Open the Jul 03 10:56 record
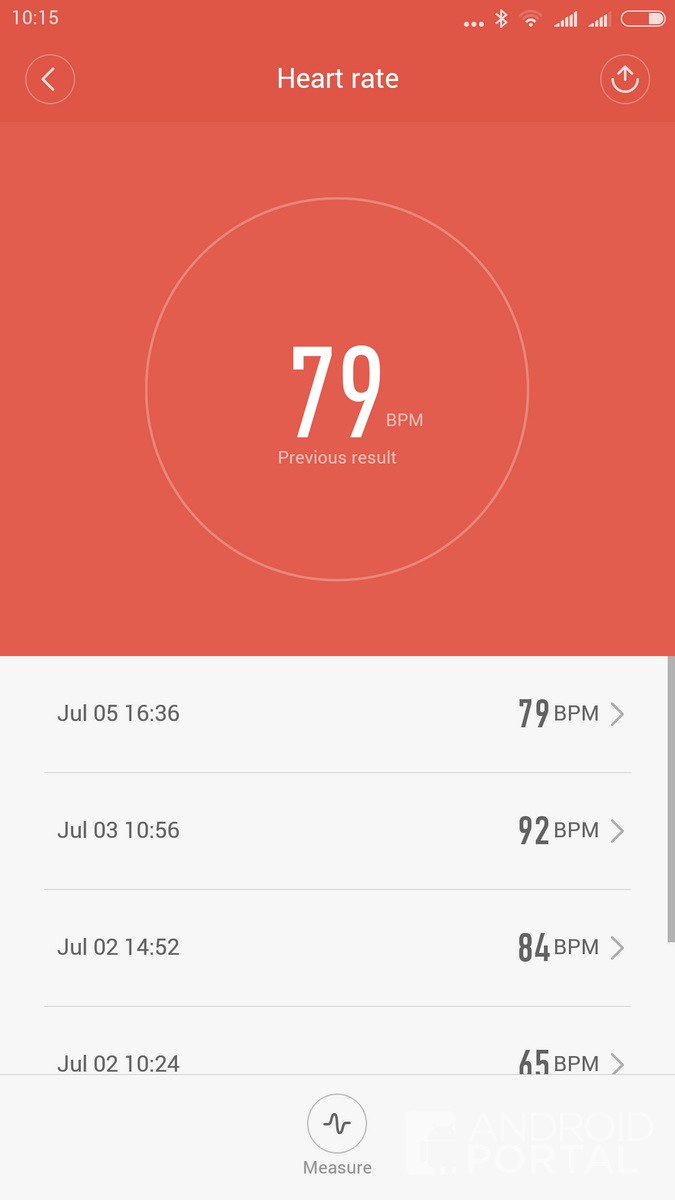Screen dimensions: 675x1200 pyautogui.click(x=337, y=830)
